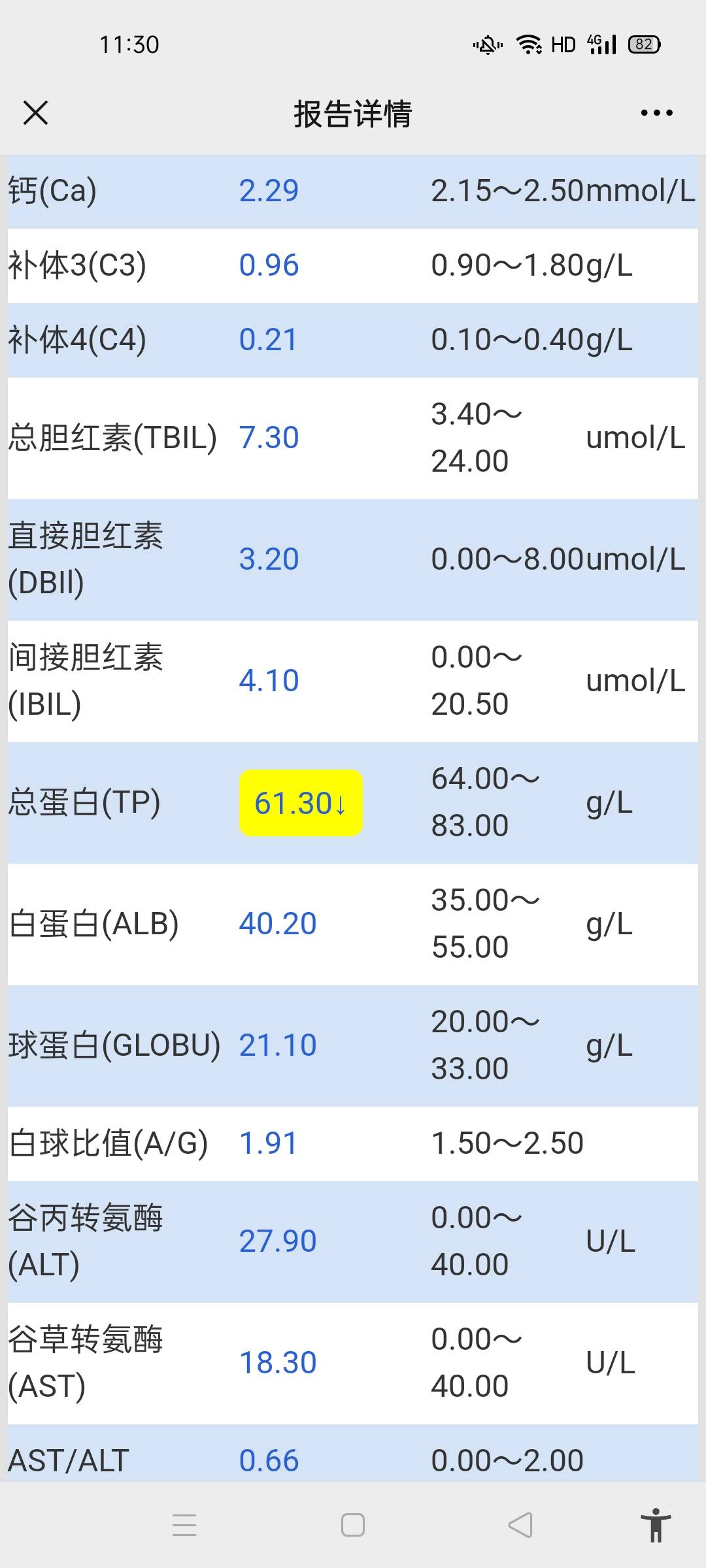Go back using the system back button

click(x=520, y=1525)
